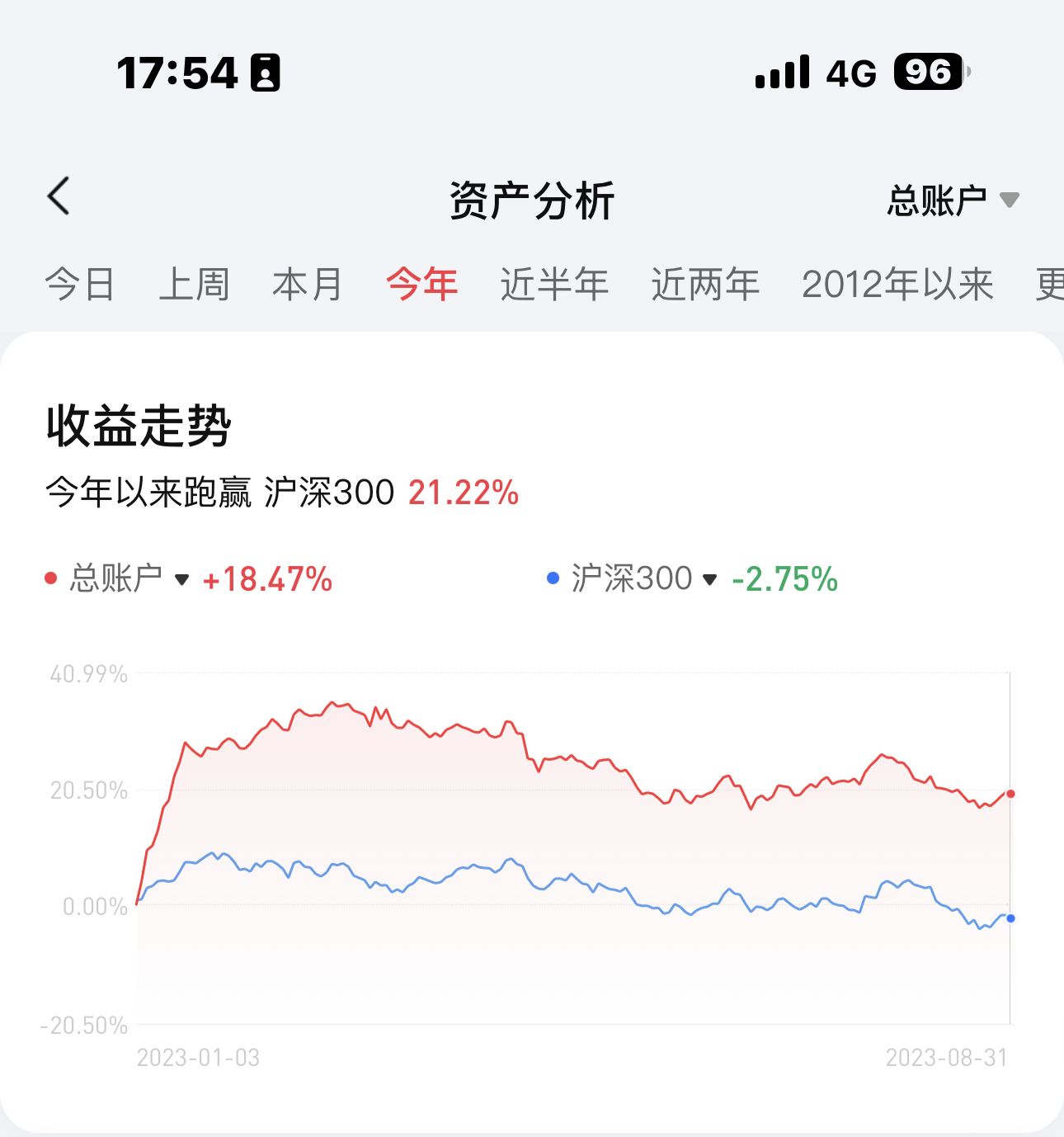Switch to 本月 tab

(308, 285)
